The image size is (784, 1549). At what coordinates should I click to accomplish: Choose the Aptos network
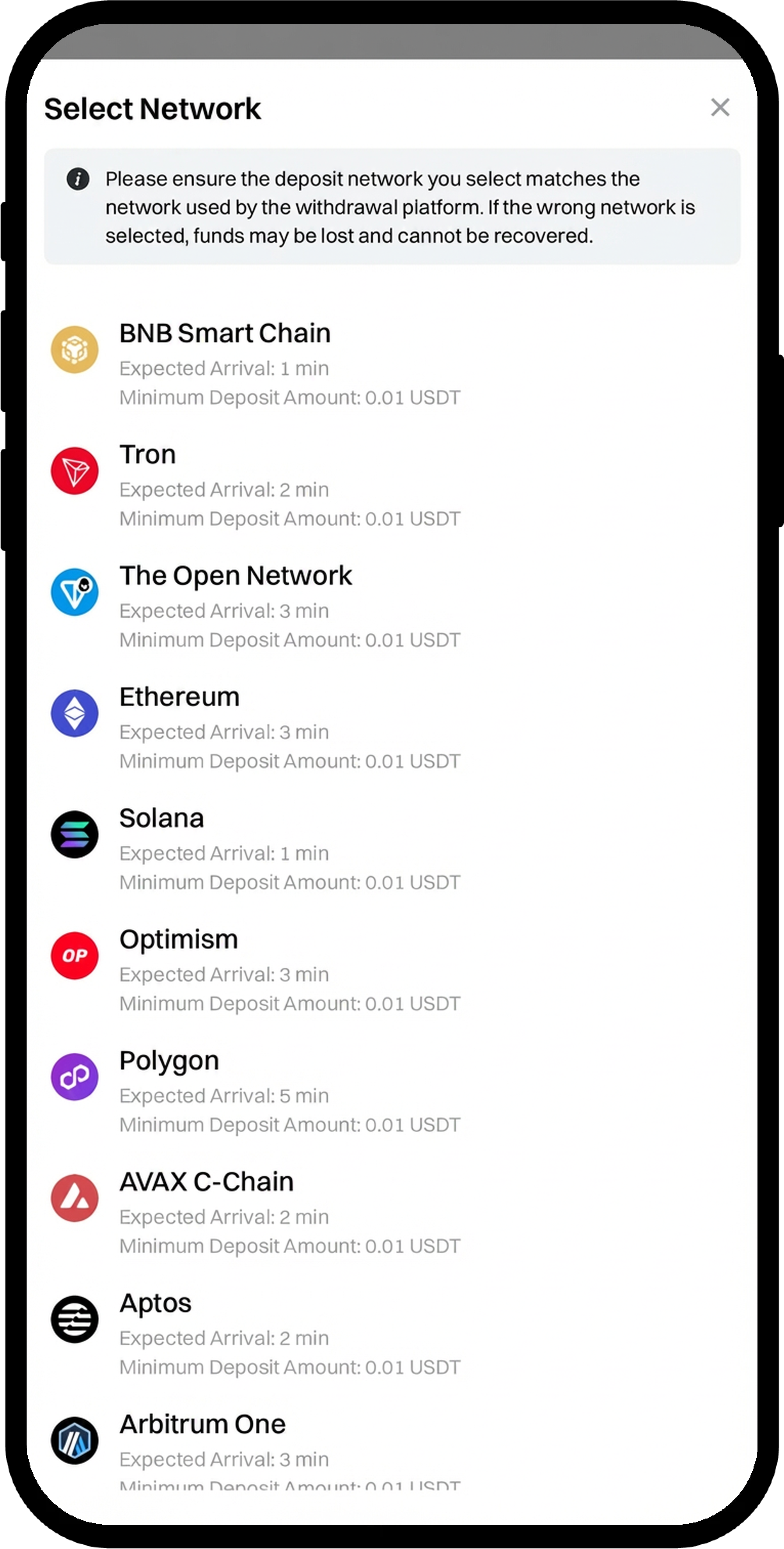click(x=155, y=1304)
